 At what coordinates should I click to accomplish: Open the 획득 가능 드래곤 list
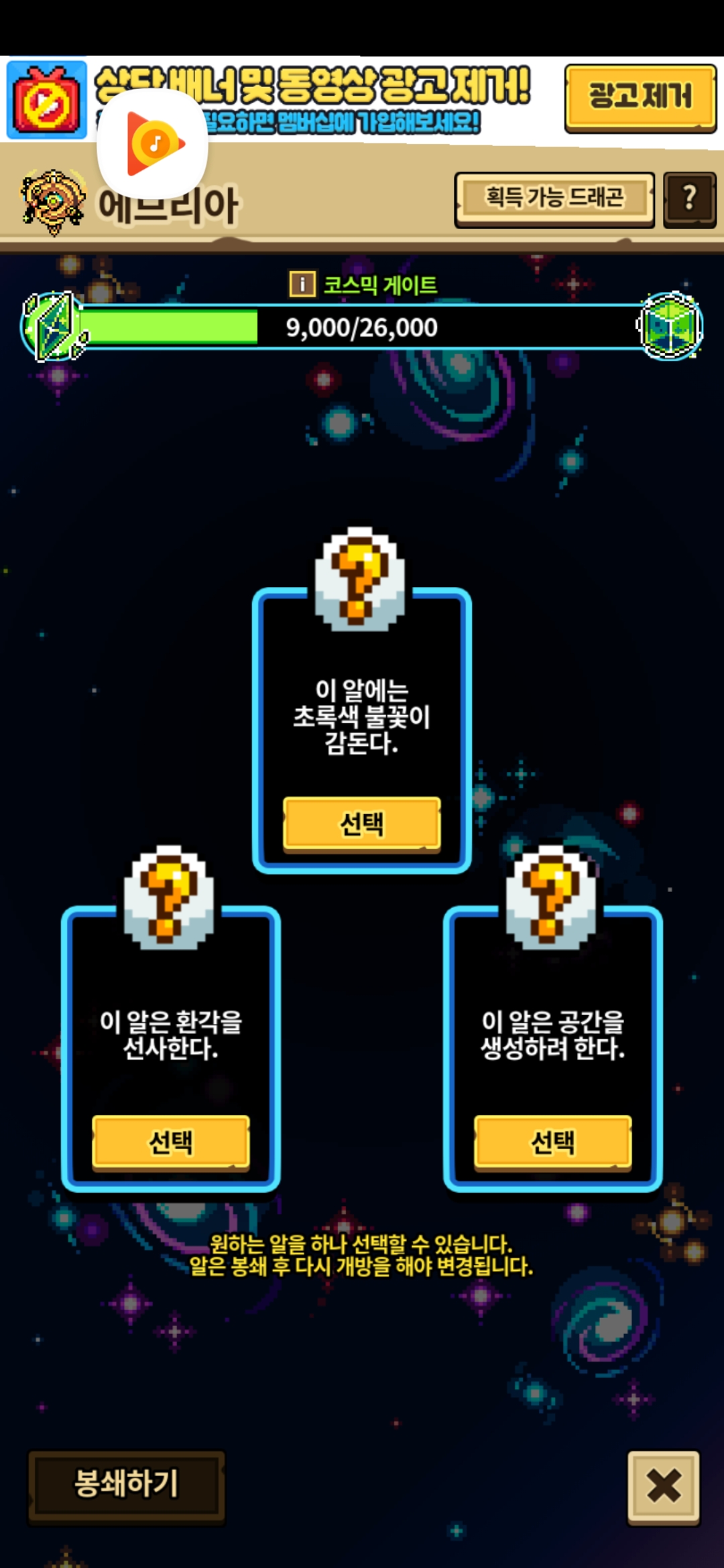coord(554,199)
